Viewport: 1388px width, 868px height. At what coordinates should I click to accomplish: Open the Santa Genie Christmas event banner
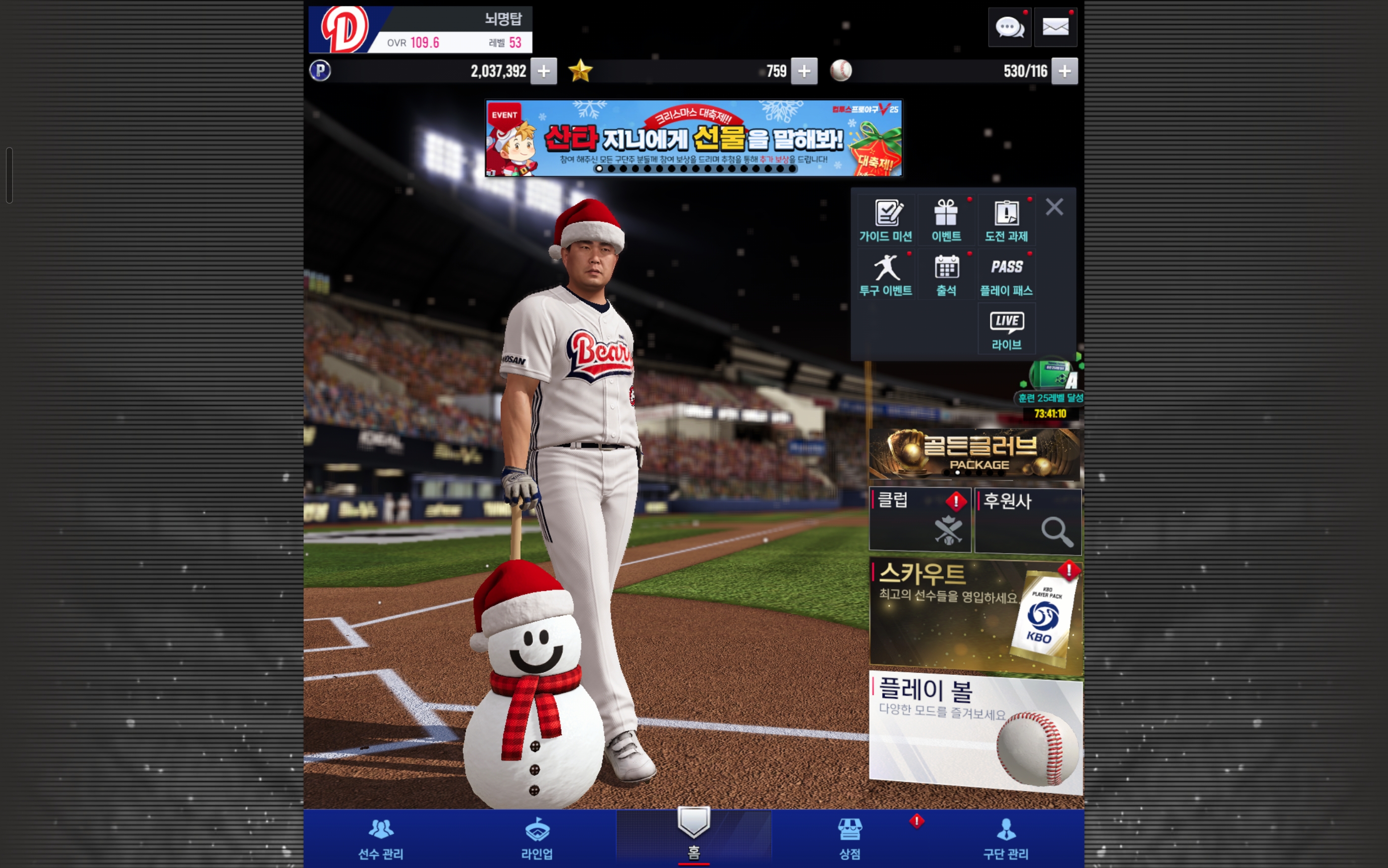coord(693,138)
